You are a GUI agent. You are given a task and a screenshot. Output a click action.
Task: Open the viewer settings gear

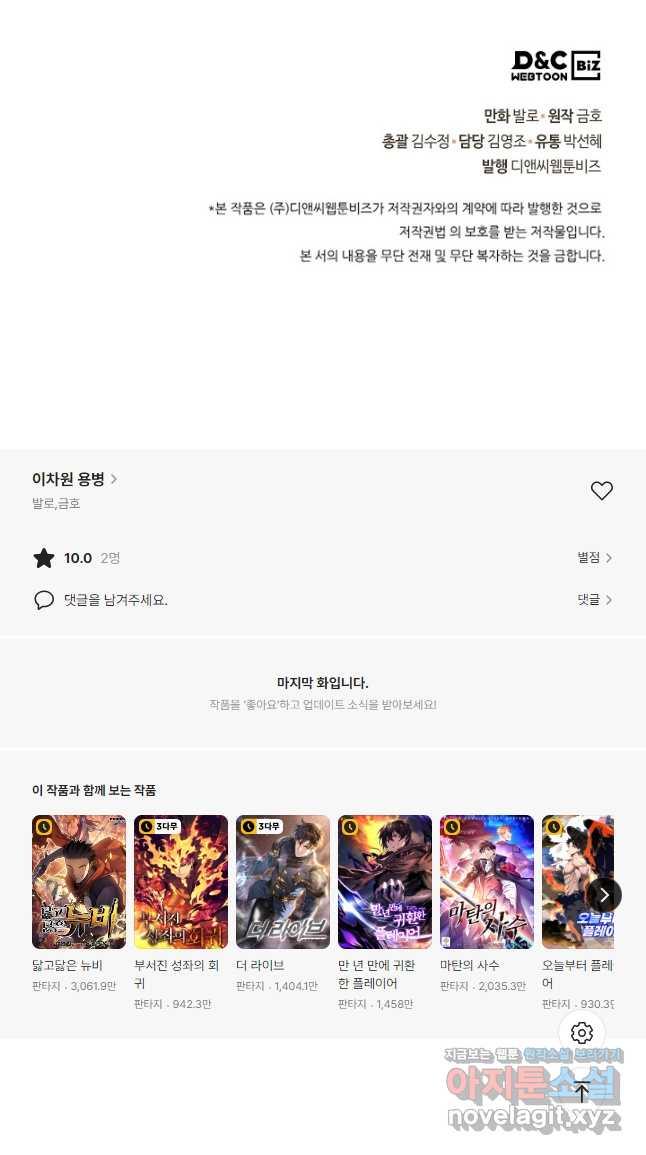coord(582,1033)
